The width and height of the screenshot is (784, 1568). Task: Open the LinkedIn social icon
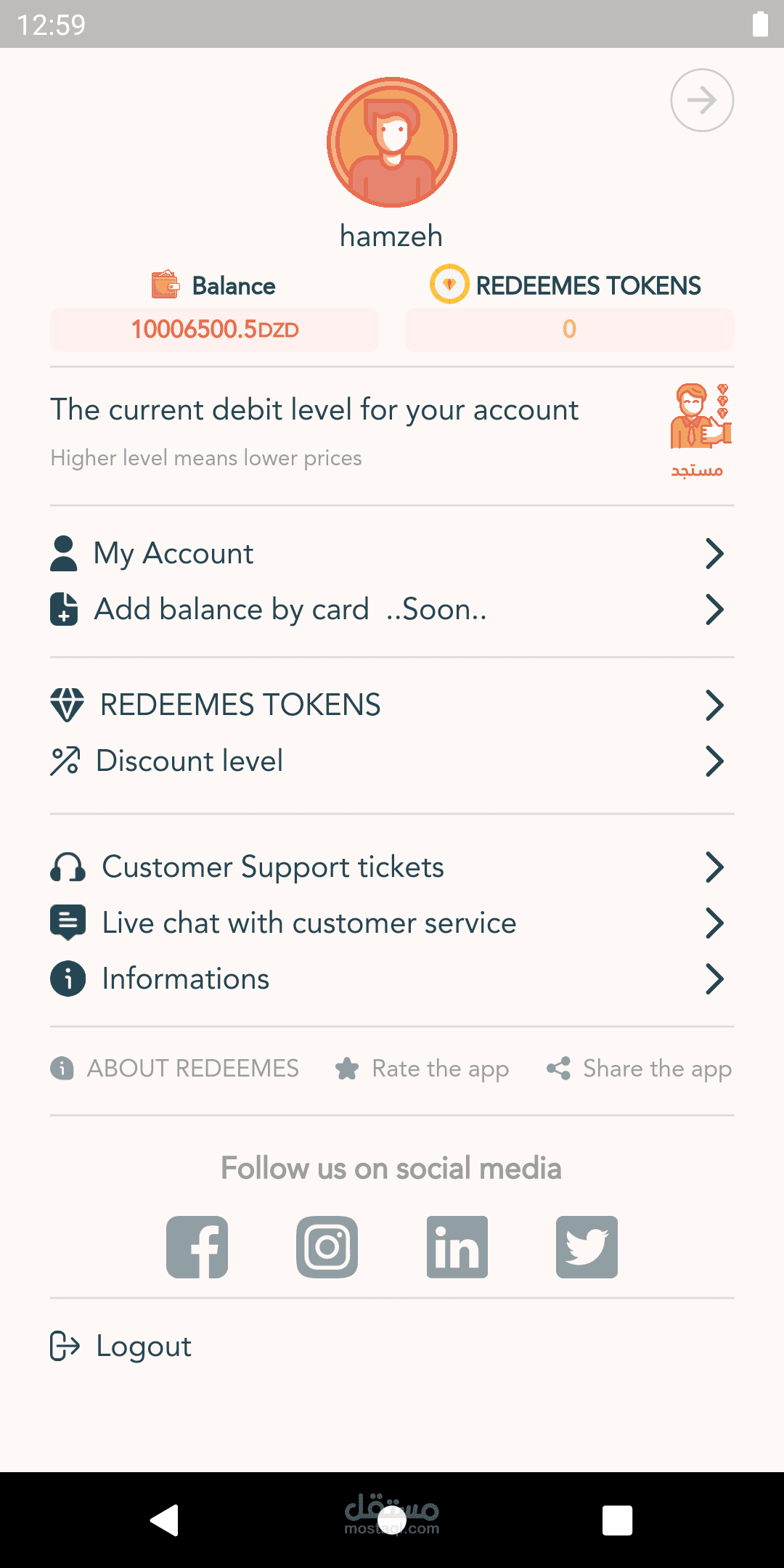point(457,1247)
